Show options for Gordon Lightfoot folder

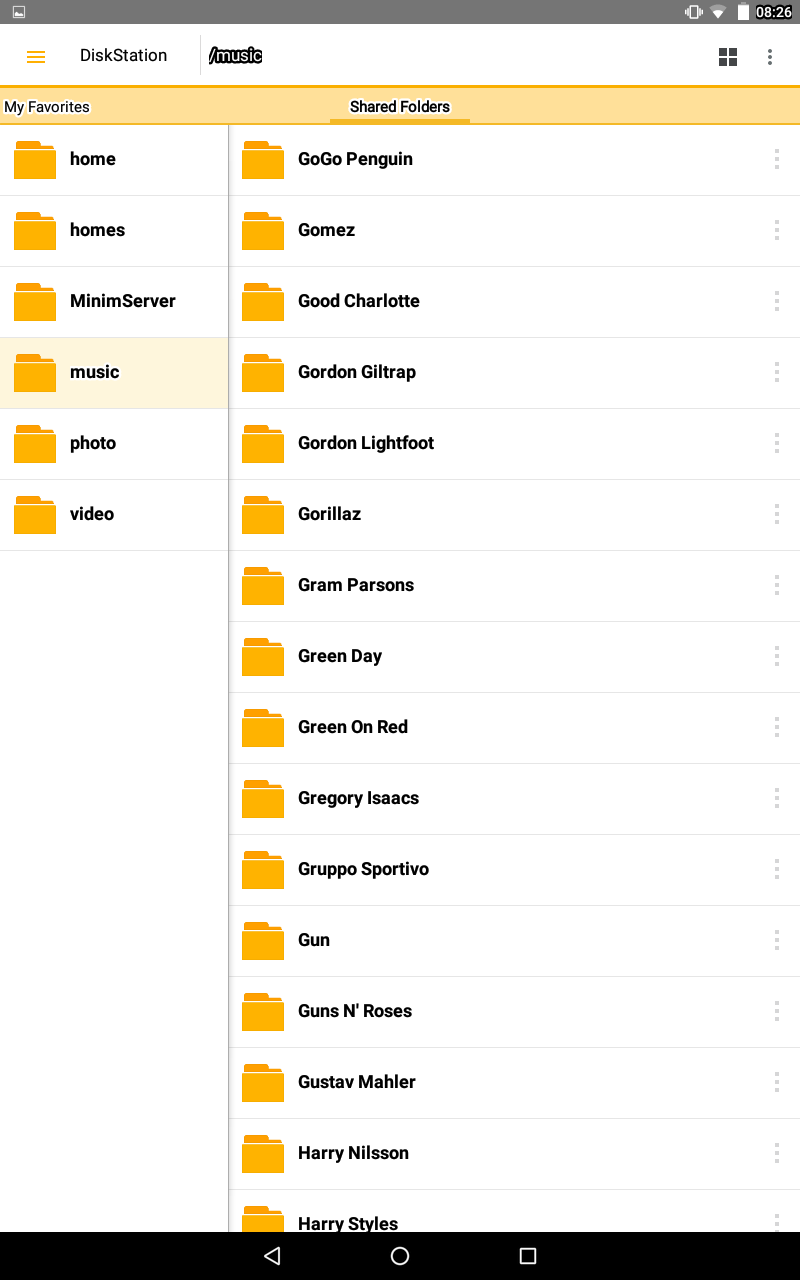(x=776, y=444)
